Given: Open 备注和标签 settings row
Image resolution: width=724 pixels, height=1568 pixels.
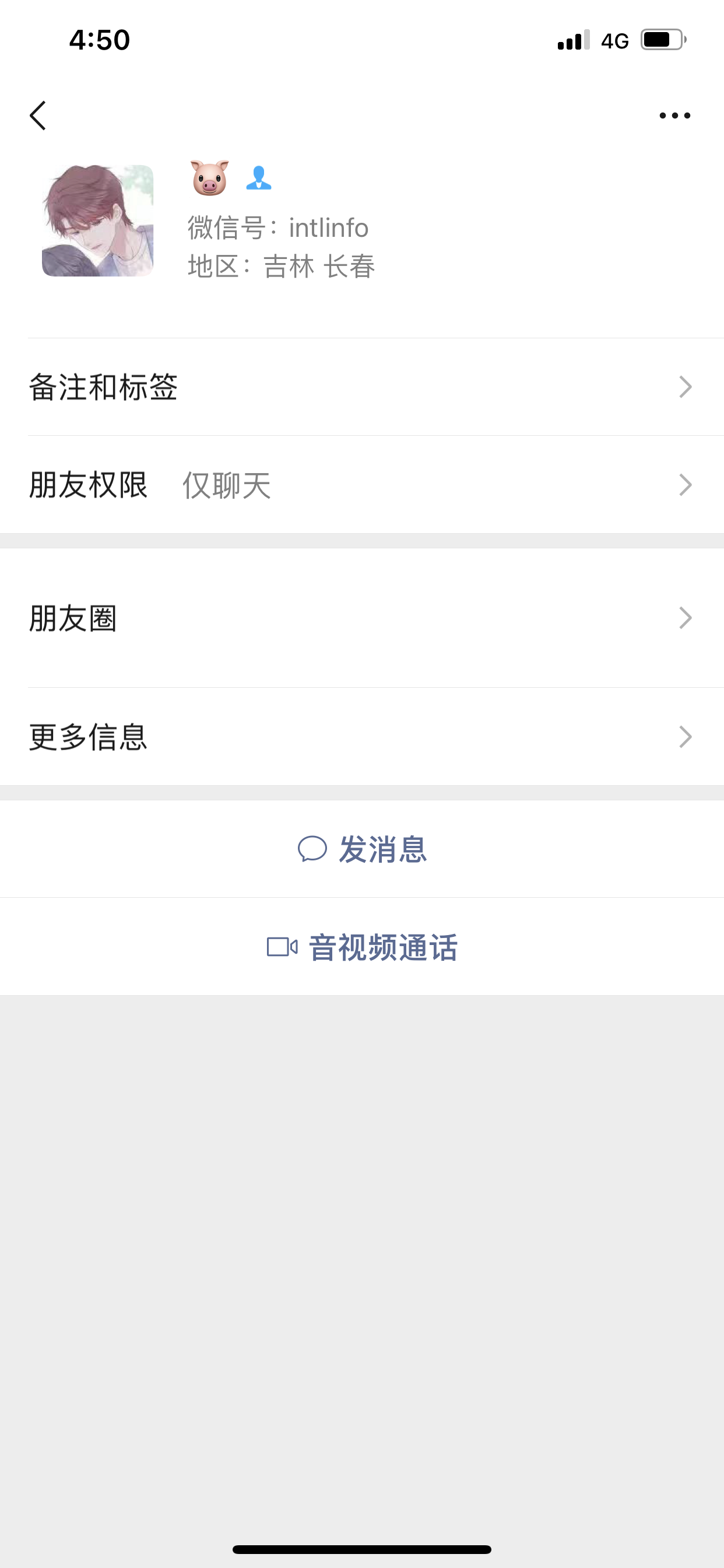Looking at the screenshot, I should tap(361, 387).
